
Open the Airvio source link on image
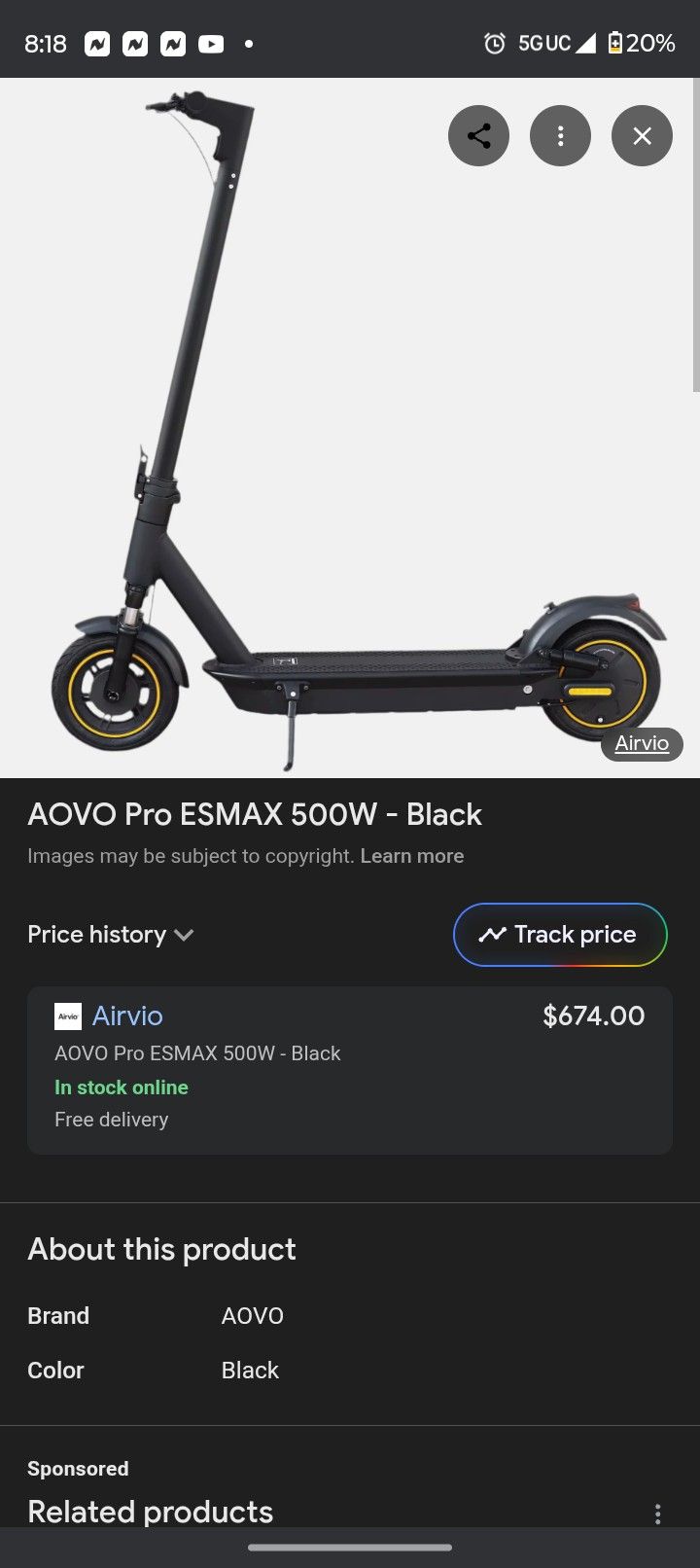[x=642, y=743]
